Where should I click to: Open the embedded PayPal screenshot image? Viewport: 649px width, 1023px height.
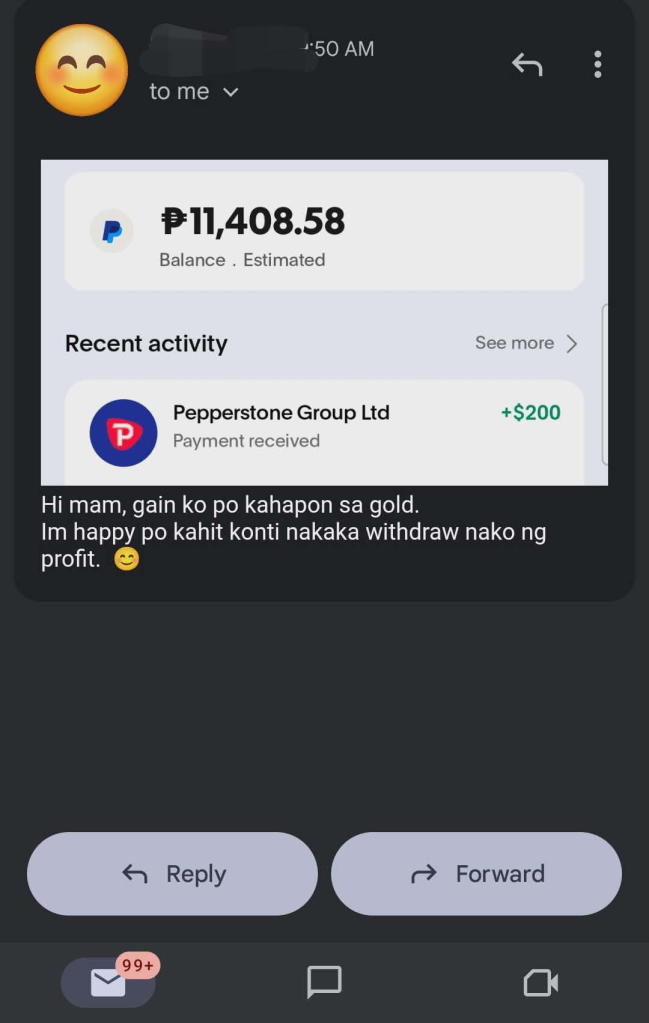pyautogui.click(x=324, y=322)
